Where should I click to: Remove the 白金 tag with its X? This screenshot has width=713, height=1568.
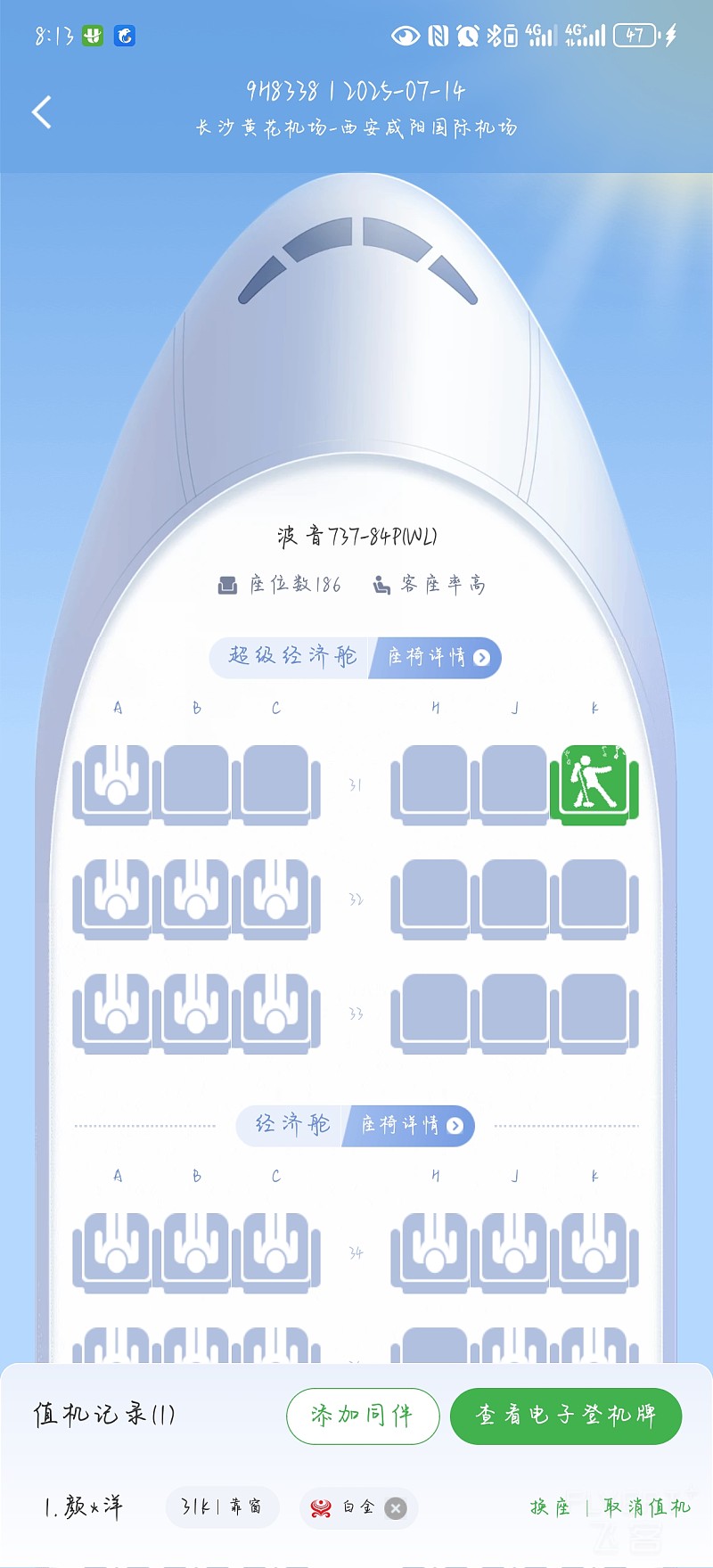pyautogui.click(x=396, y=1507)
